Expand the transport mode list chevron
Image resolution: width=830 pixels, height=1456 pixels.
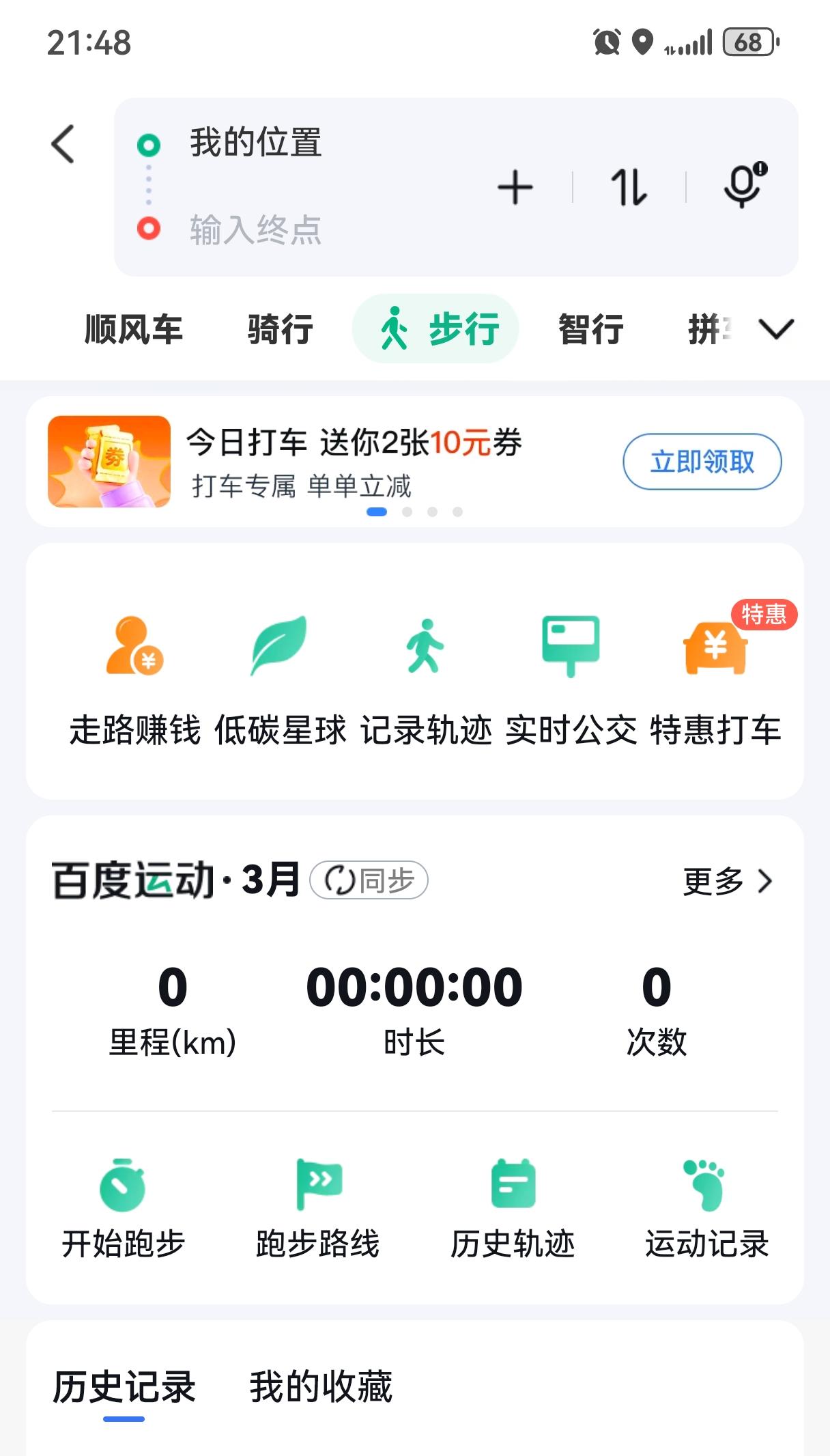(775, 330)
